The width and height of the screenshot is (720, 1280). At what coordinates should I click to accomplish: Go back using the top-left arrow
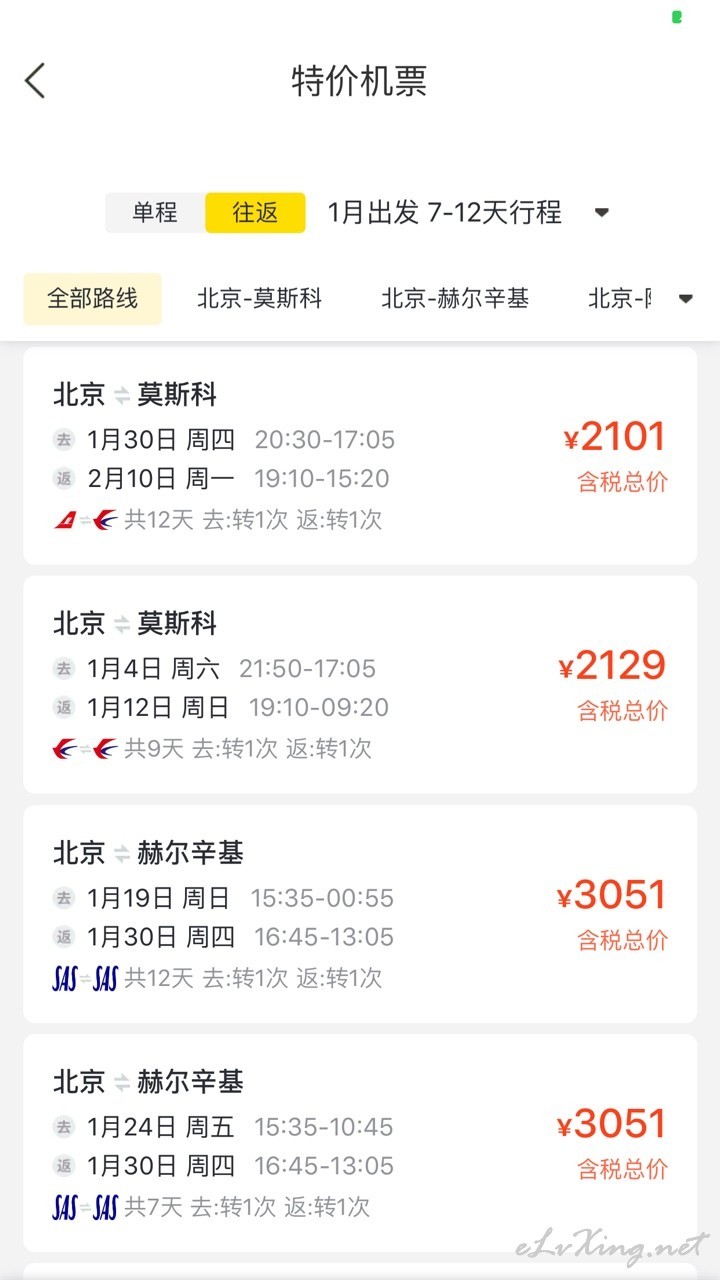click(36, 81)
